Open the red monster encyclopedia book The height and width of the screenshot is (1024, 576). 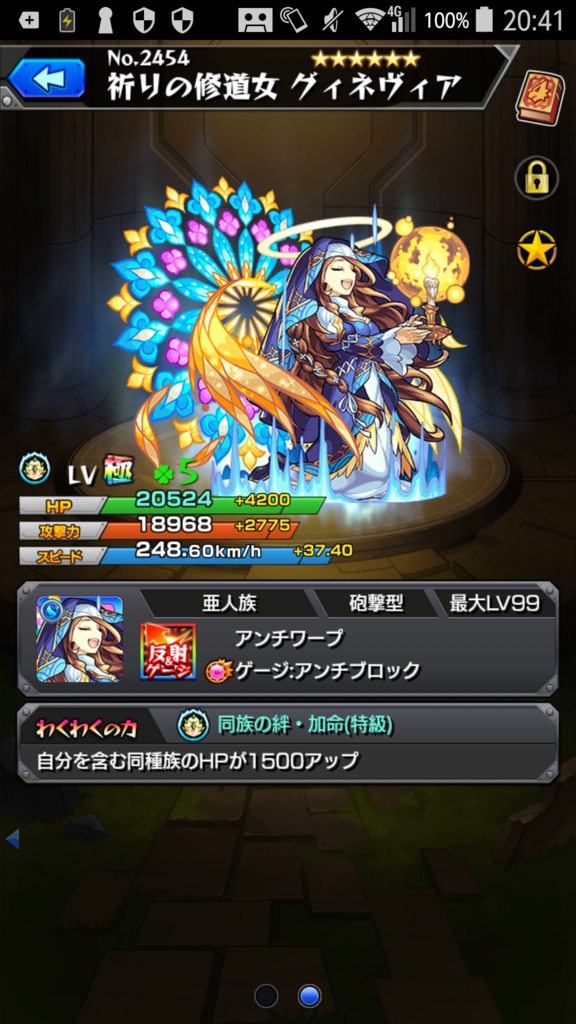pos(539,97)
